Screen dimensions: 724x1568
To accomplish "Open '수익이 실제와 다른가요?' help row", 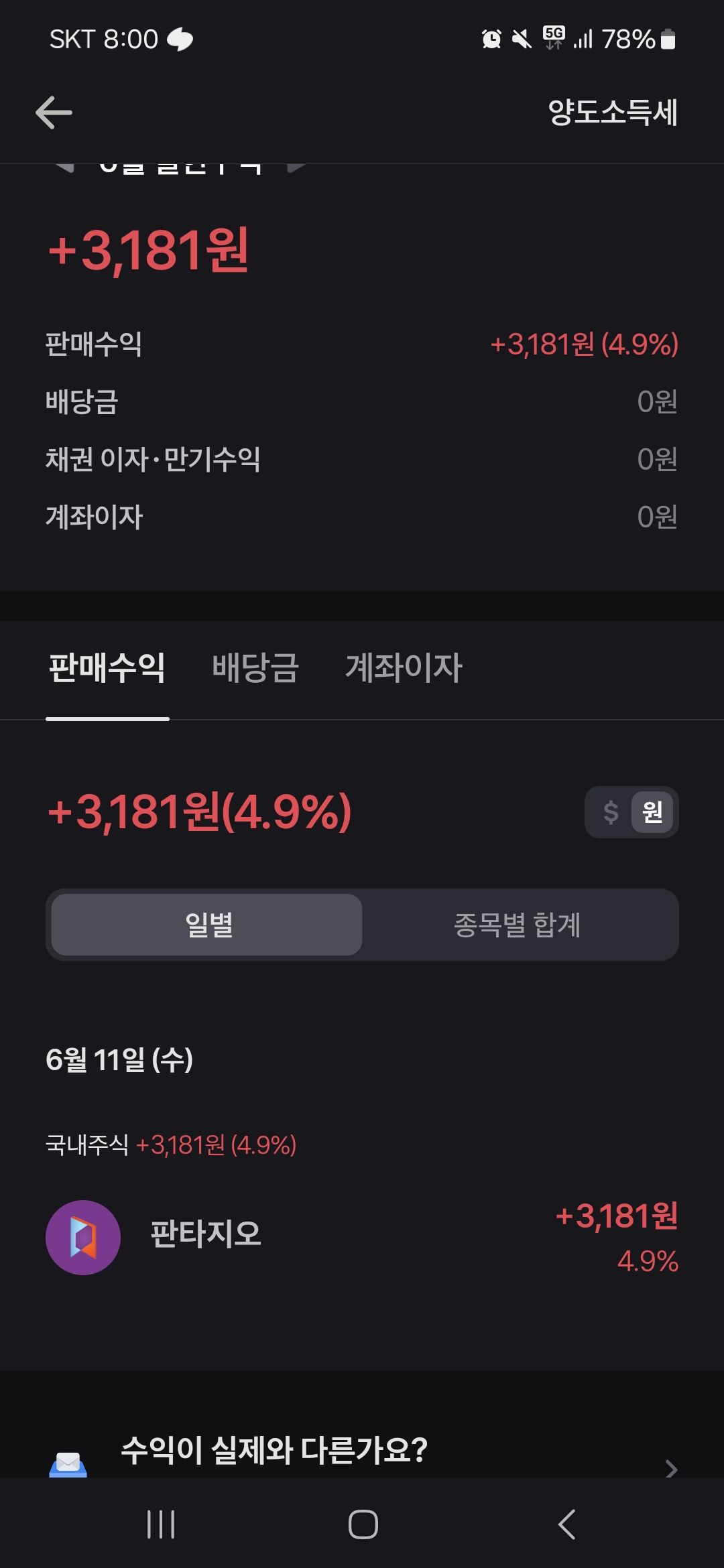I will pos(362,1454).
